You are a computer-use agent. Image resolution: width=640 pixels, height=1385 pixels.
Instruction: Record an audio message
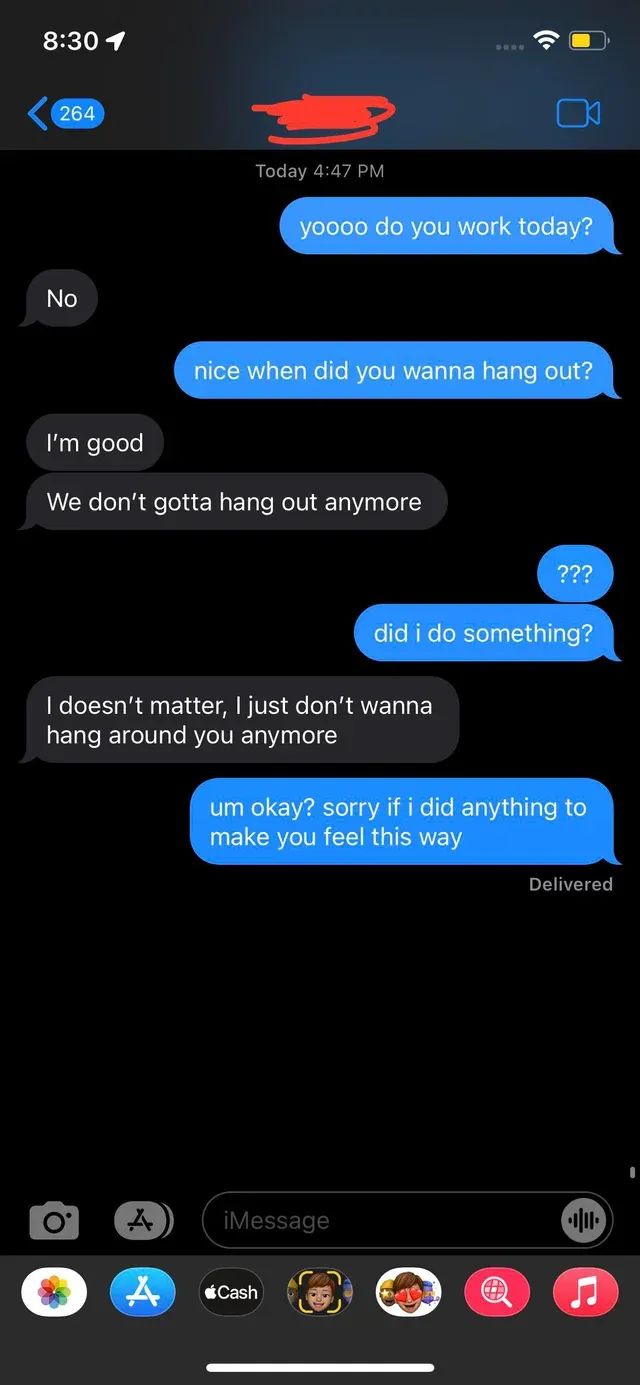pos(583,1221)
